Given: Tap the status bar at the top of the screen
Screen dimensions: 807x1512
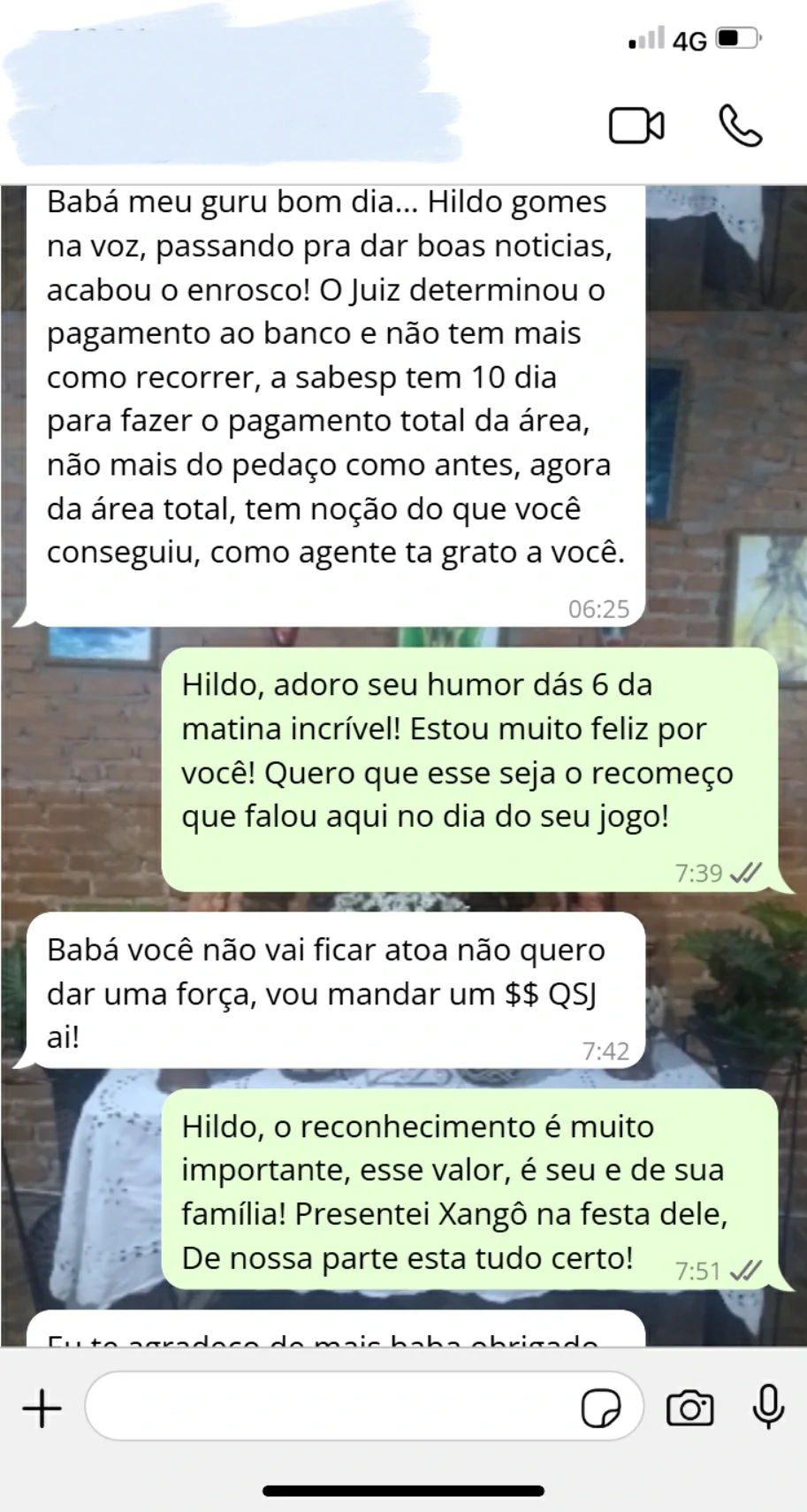Looking at the screenshot, I should tap(403, 37).
